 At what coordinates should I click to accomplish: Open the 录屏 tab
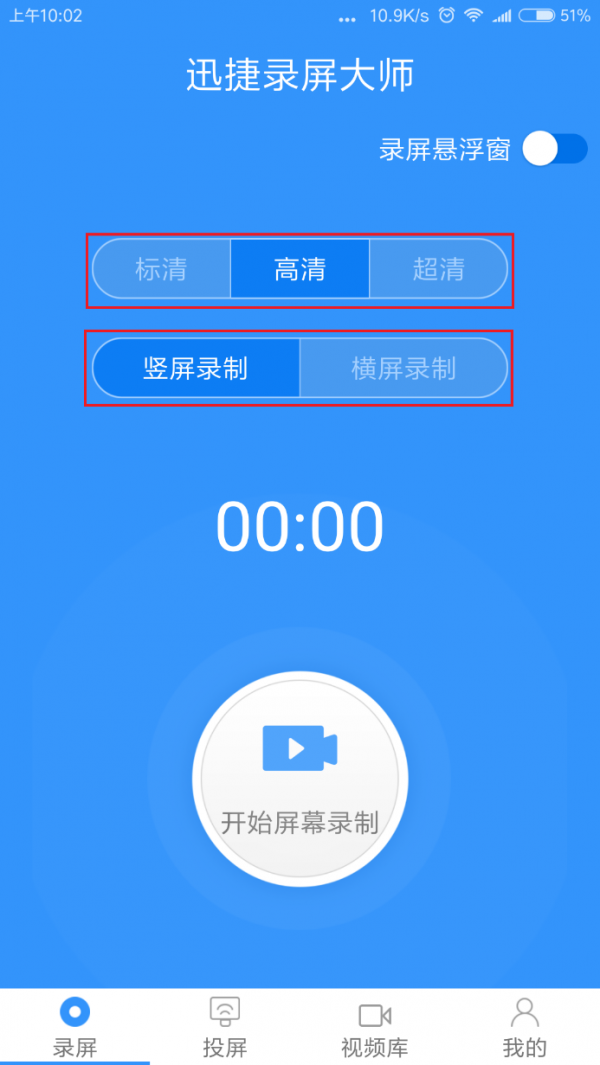(75, 1027)
